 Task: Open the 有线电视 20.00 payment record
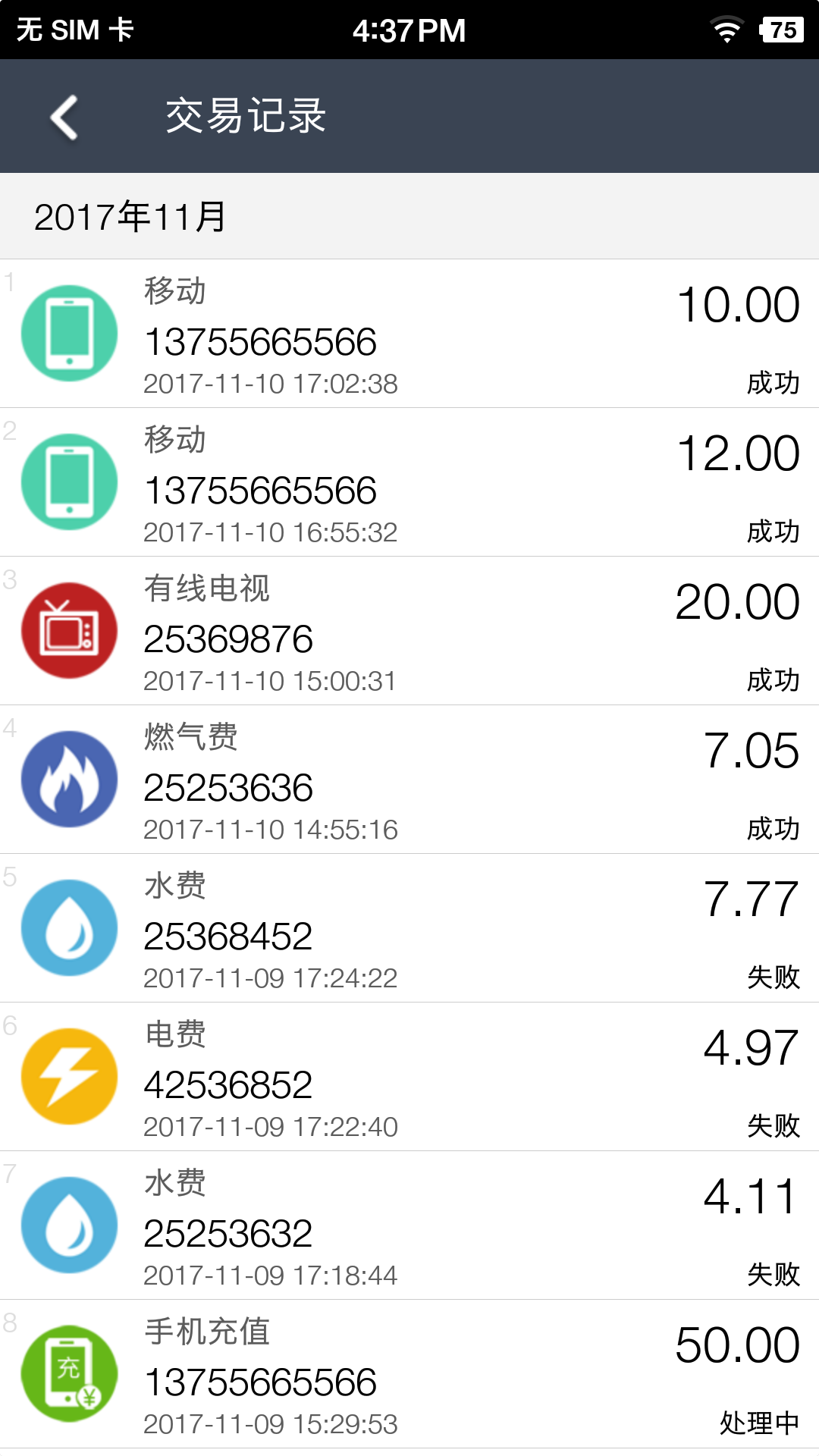(409, 631)
